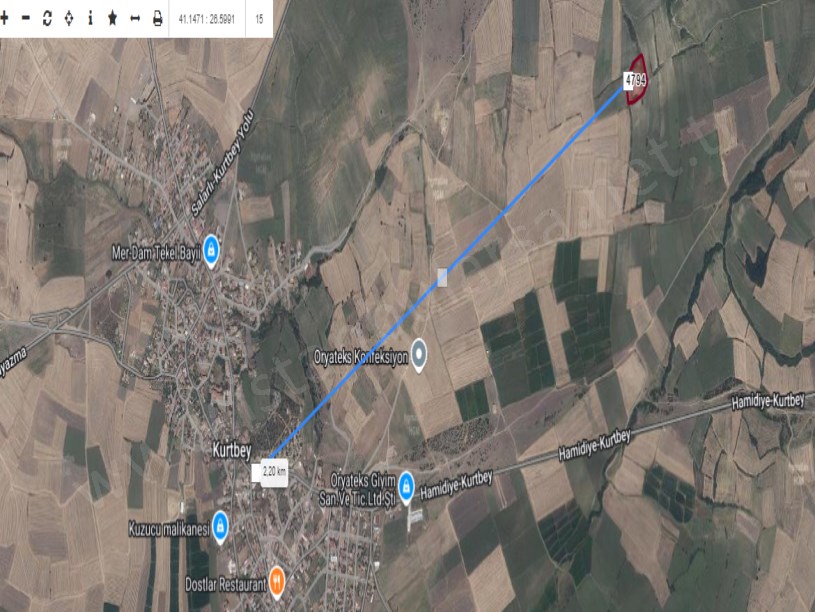The width and height of the screenshot is (815, 612).
Task: Open Mer-Dam Tekel Bayii place marker
Action: coord(211,248)
